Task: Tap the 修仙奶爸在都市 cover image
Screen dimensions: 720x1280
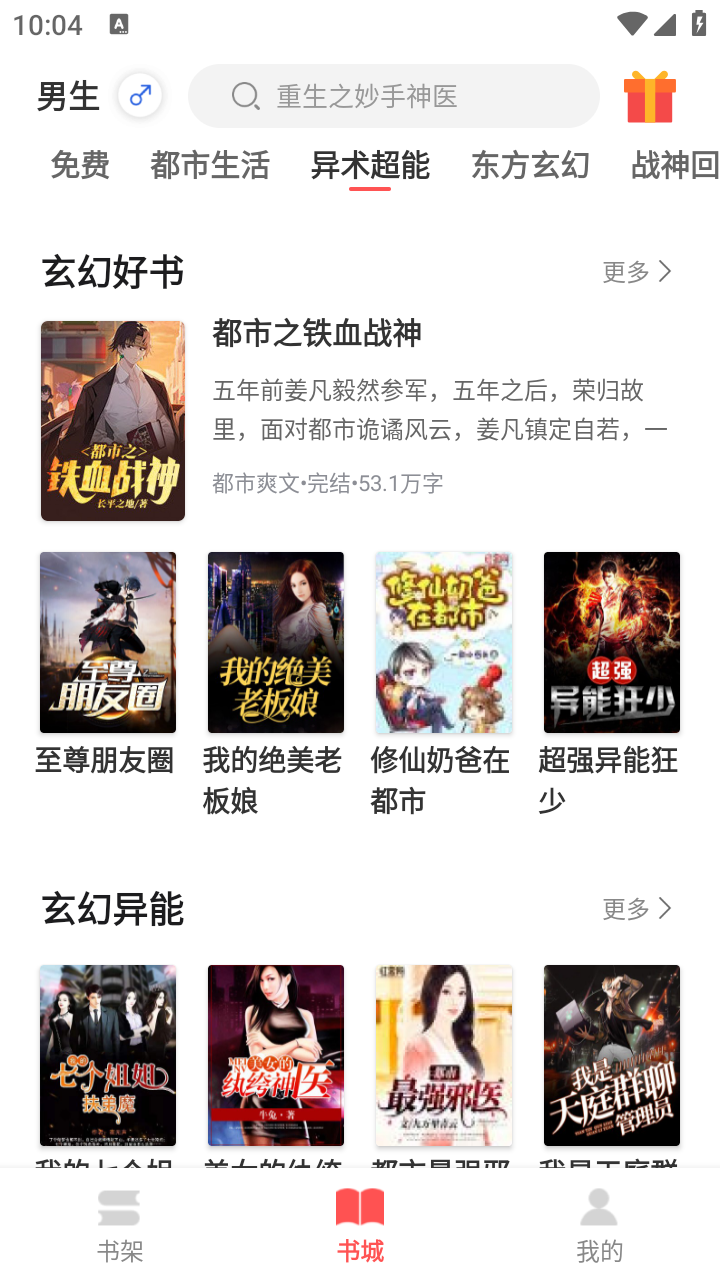Action: (x=443, y=642)
